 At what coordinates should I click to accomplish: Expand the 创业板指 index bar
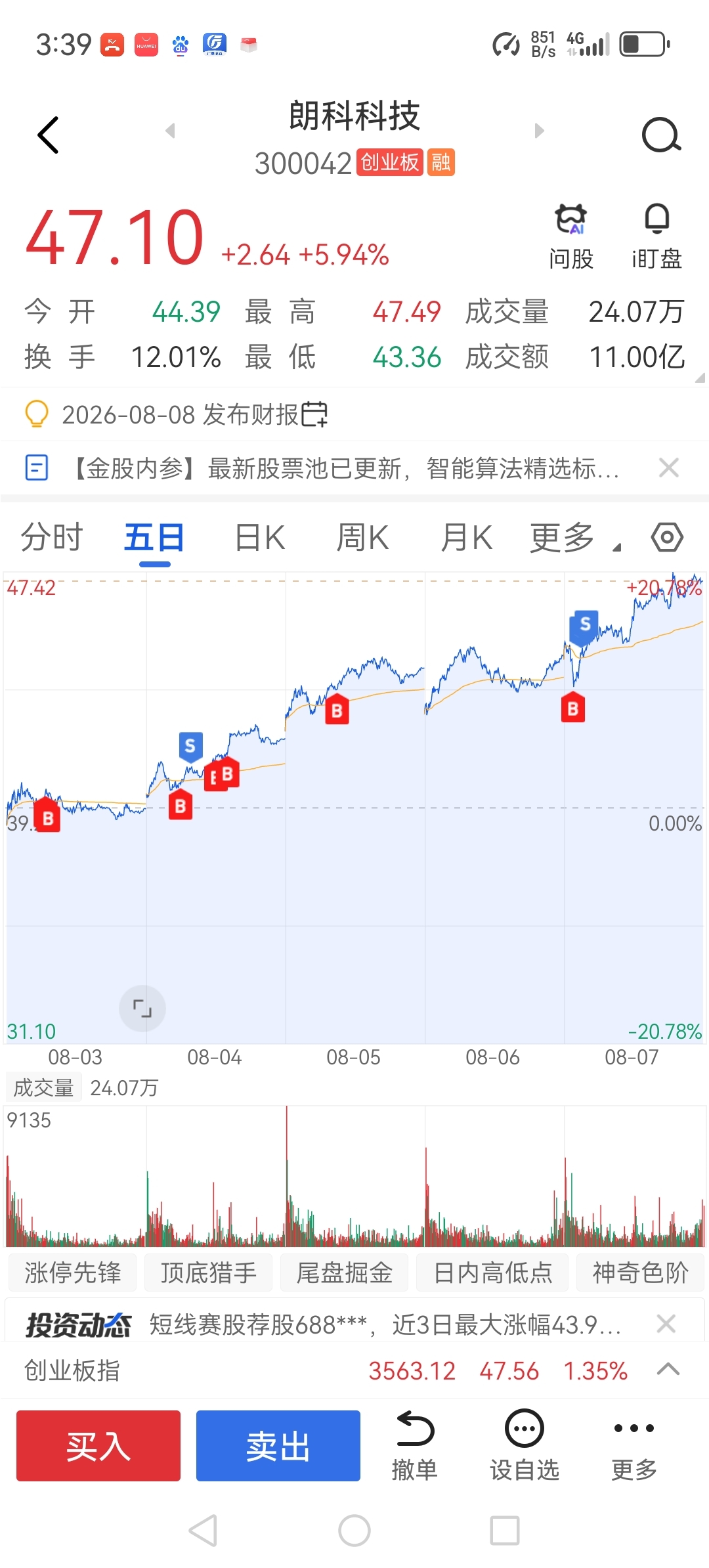pyautogui.click(x=668, y=1370)
